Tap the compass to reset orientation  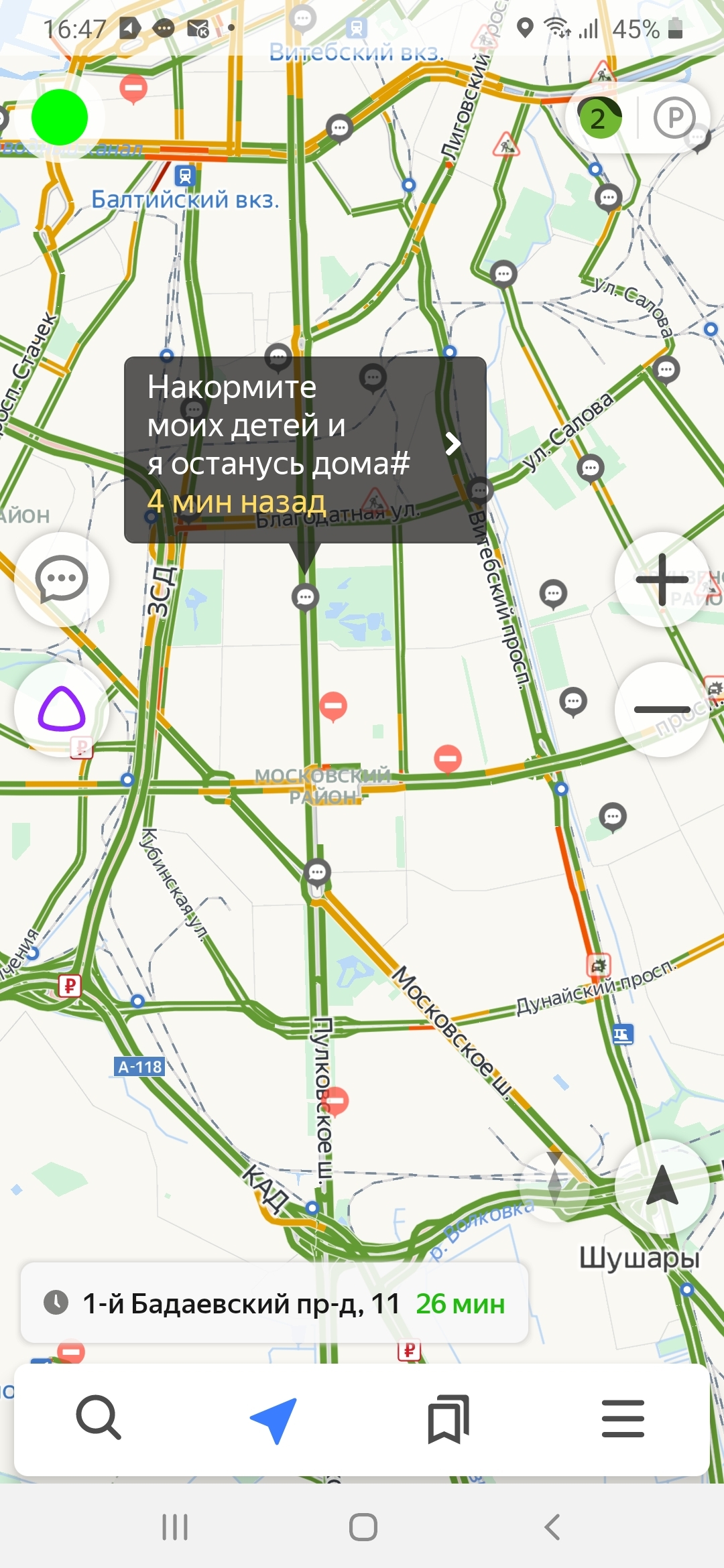coord(555,1187)
